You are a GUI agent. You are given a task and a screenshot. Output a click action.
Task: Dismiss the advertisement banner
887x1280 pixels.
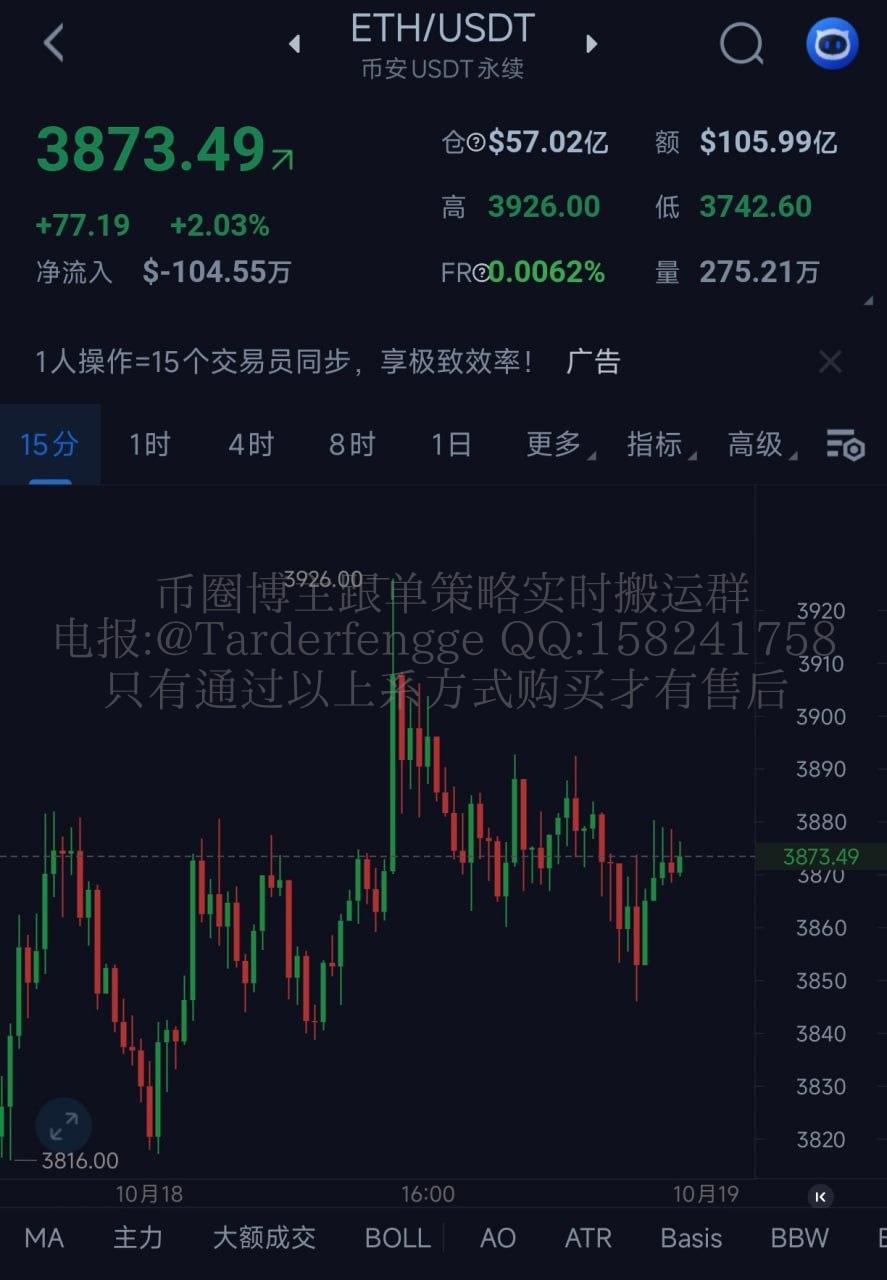click(x=830, y=362)
